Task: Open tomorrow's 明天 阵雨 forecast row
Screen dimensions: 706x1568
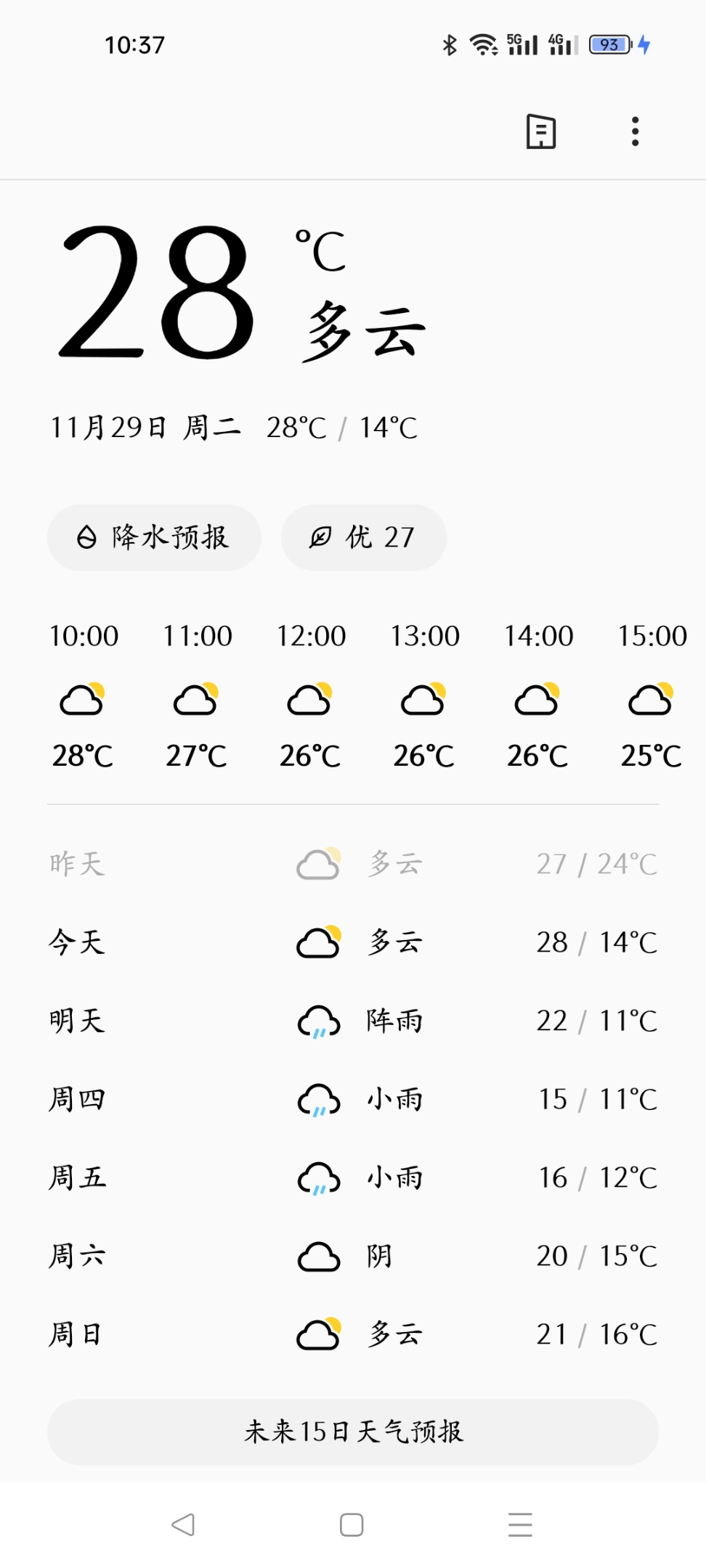Action: [x=353, y=1021]
